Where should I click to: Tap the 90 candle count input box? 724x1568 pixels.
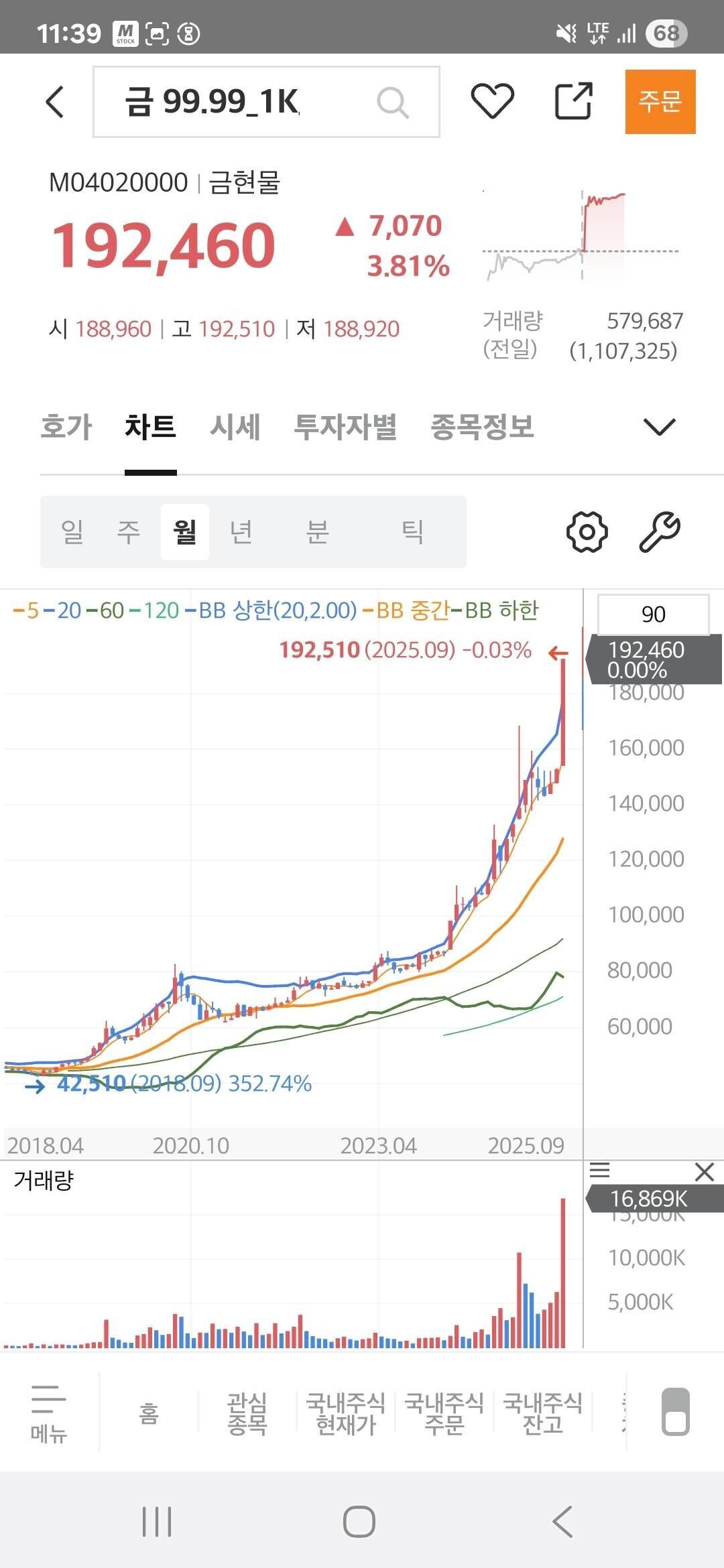coord(654,614)
